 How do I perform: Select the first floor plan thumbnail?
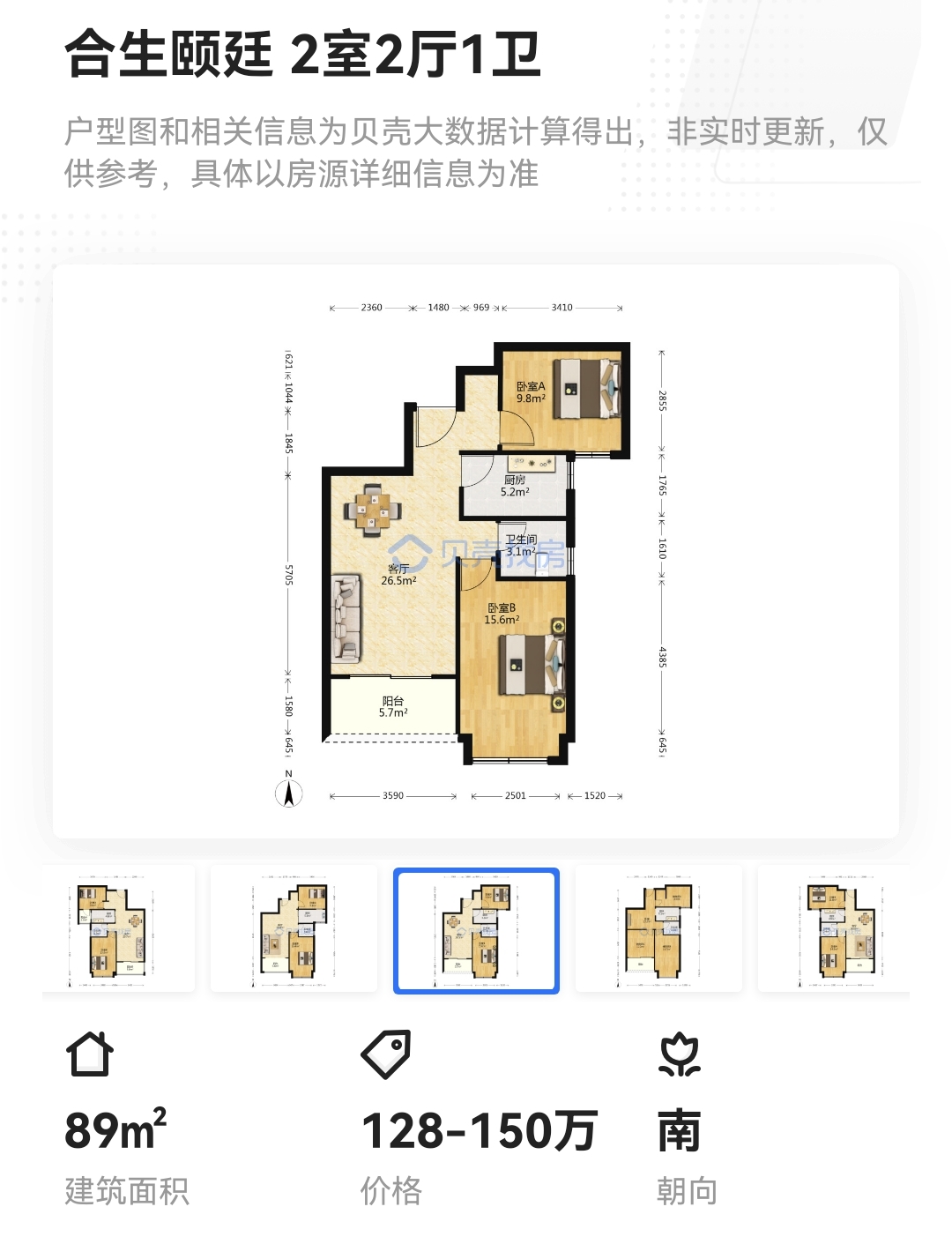119,930
